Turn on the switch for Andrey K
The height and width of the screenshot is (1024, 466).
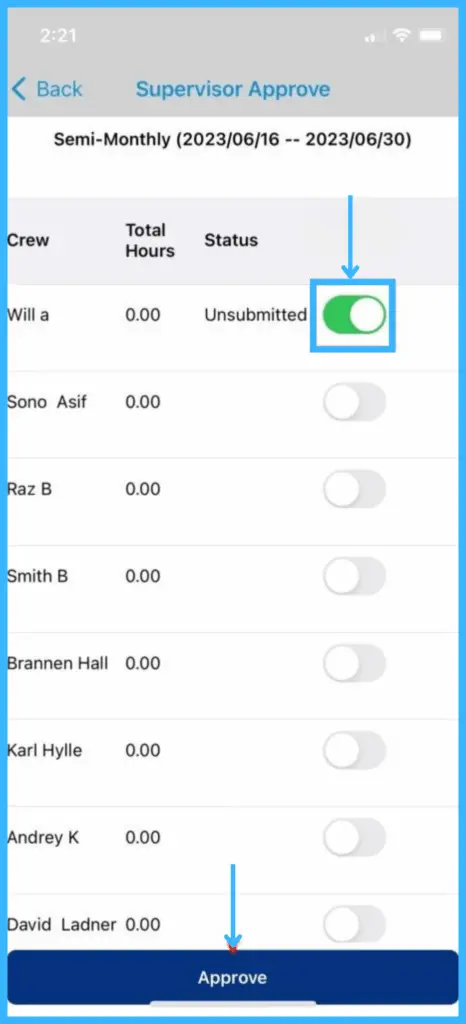[x=354, y=837]
